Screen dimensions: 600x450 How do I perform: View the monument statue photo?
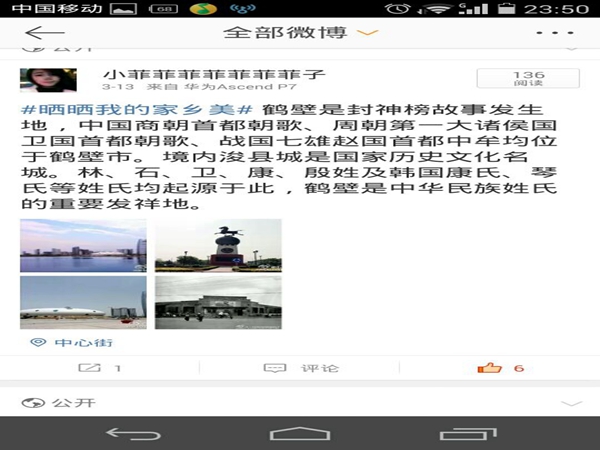tap(217, 246)
